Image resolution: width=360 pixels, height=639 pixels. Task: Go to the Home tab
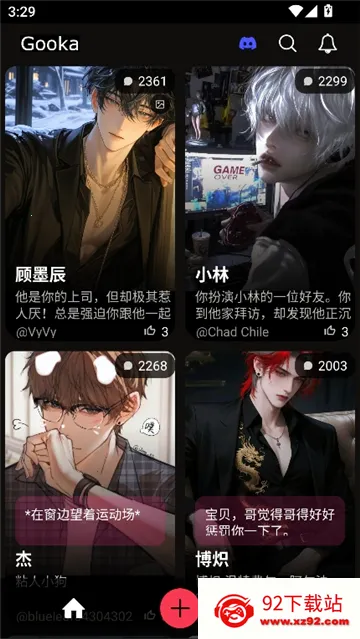[x=73, y=609]
